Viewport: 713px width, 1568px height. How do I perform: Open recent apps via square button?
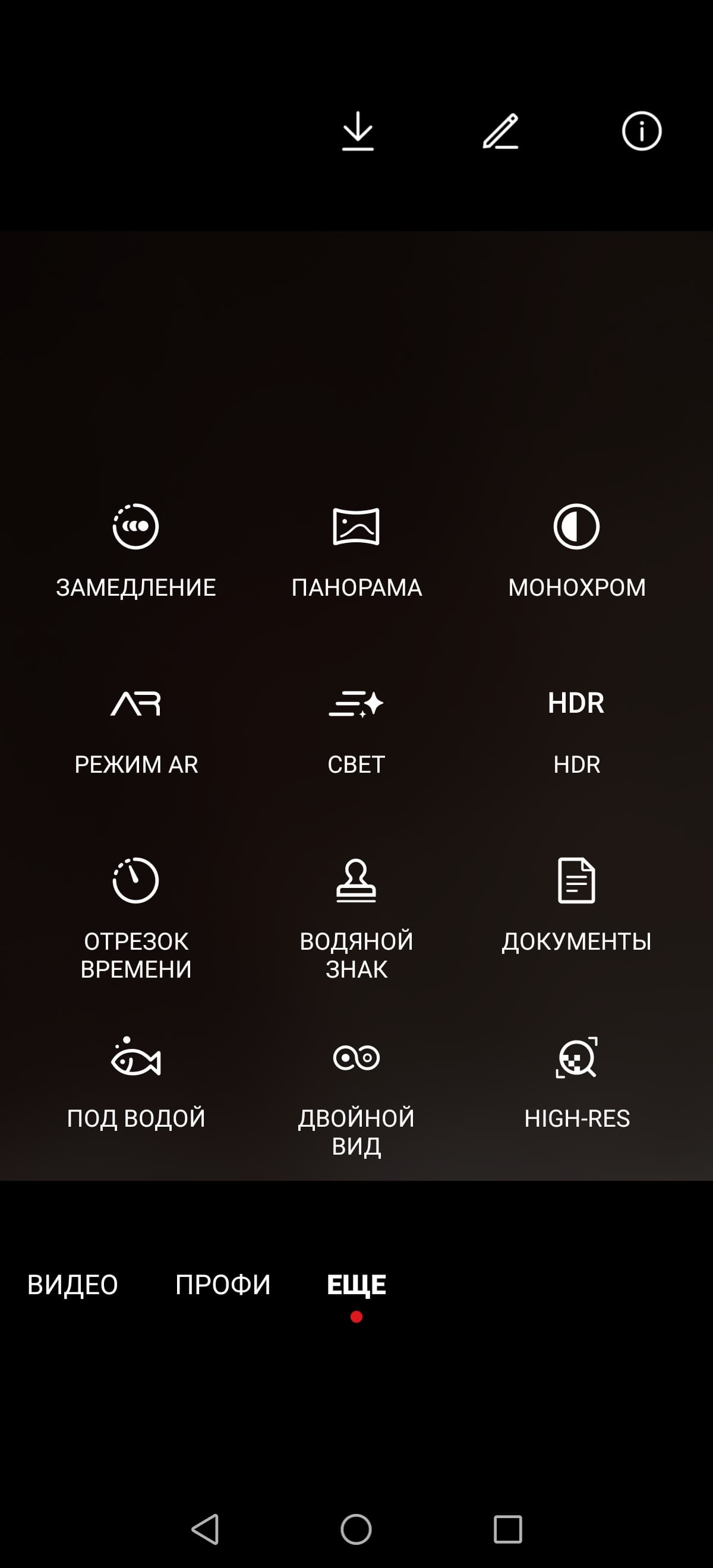pos(507,1529)
